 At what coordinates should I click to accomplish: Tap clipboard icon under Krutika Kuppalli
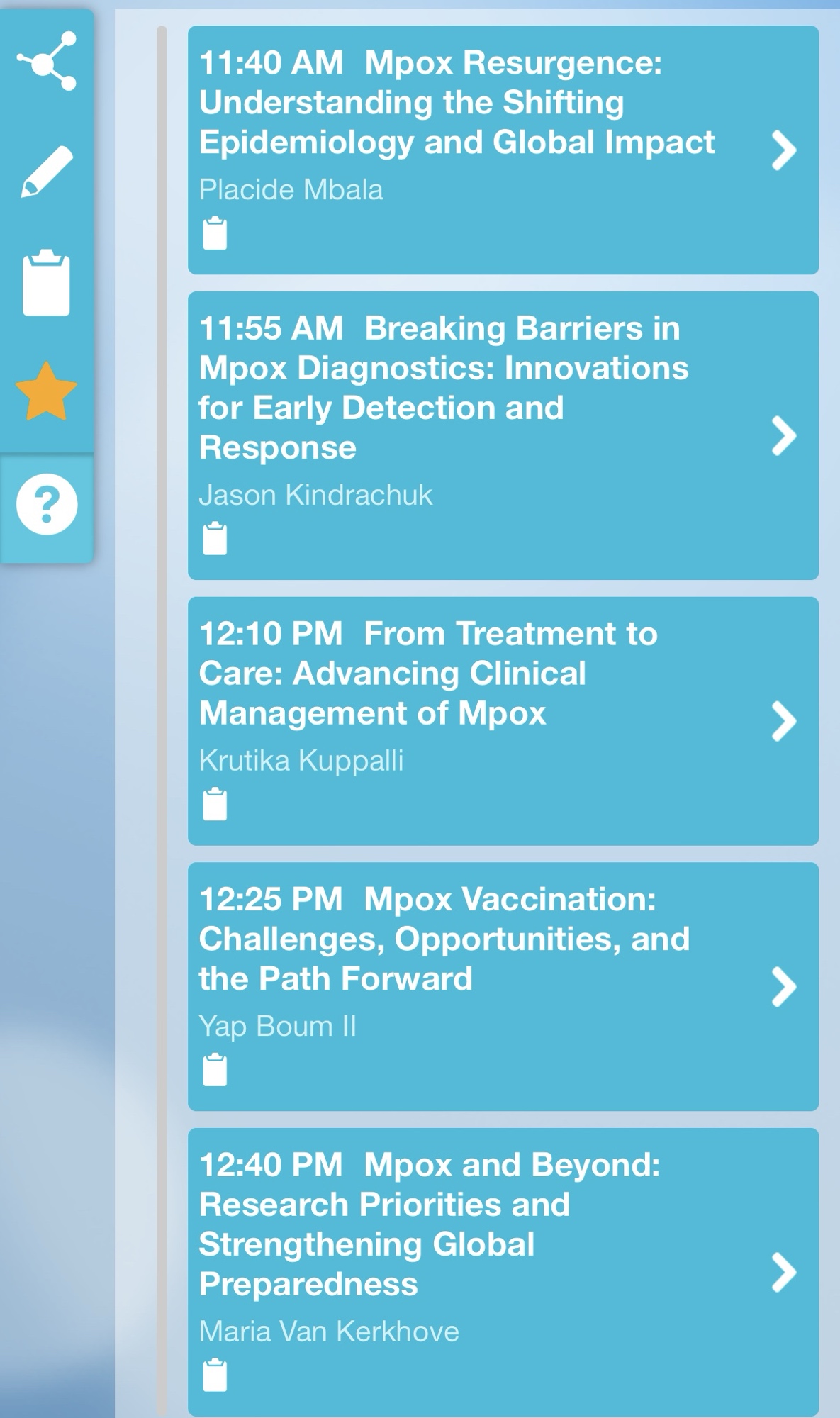point(215,804)
